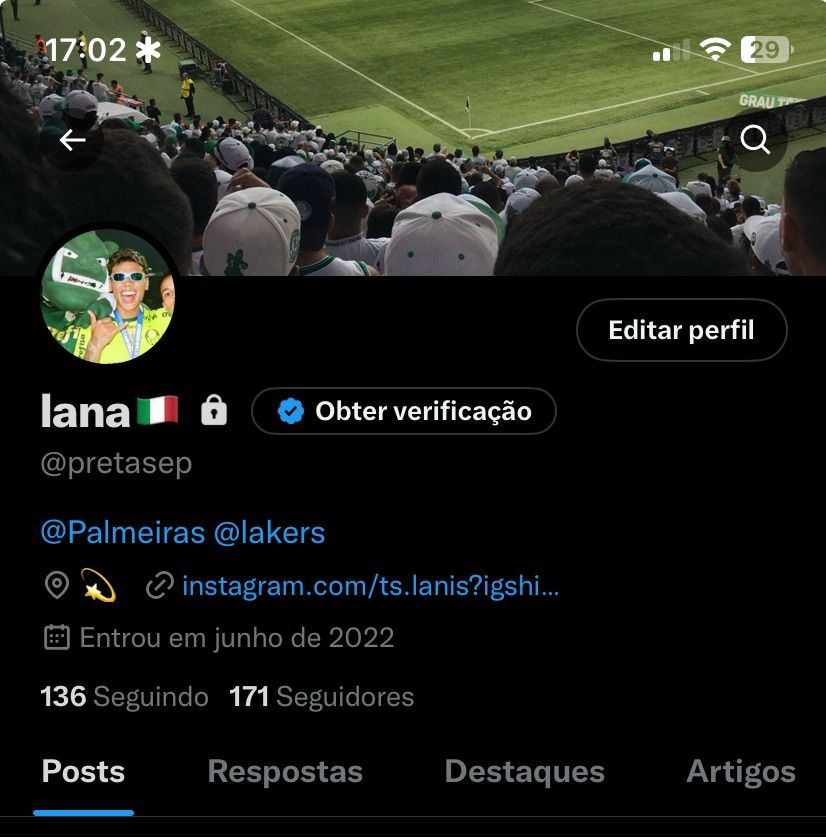The width and height of the screenshot is (826, 838).
Task: Open the search magnifier icon
Action: point(755,140)
